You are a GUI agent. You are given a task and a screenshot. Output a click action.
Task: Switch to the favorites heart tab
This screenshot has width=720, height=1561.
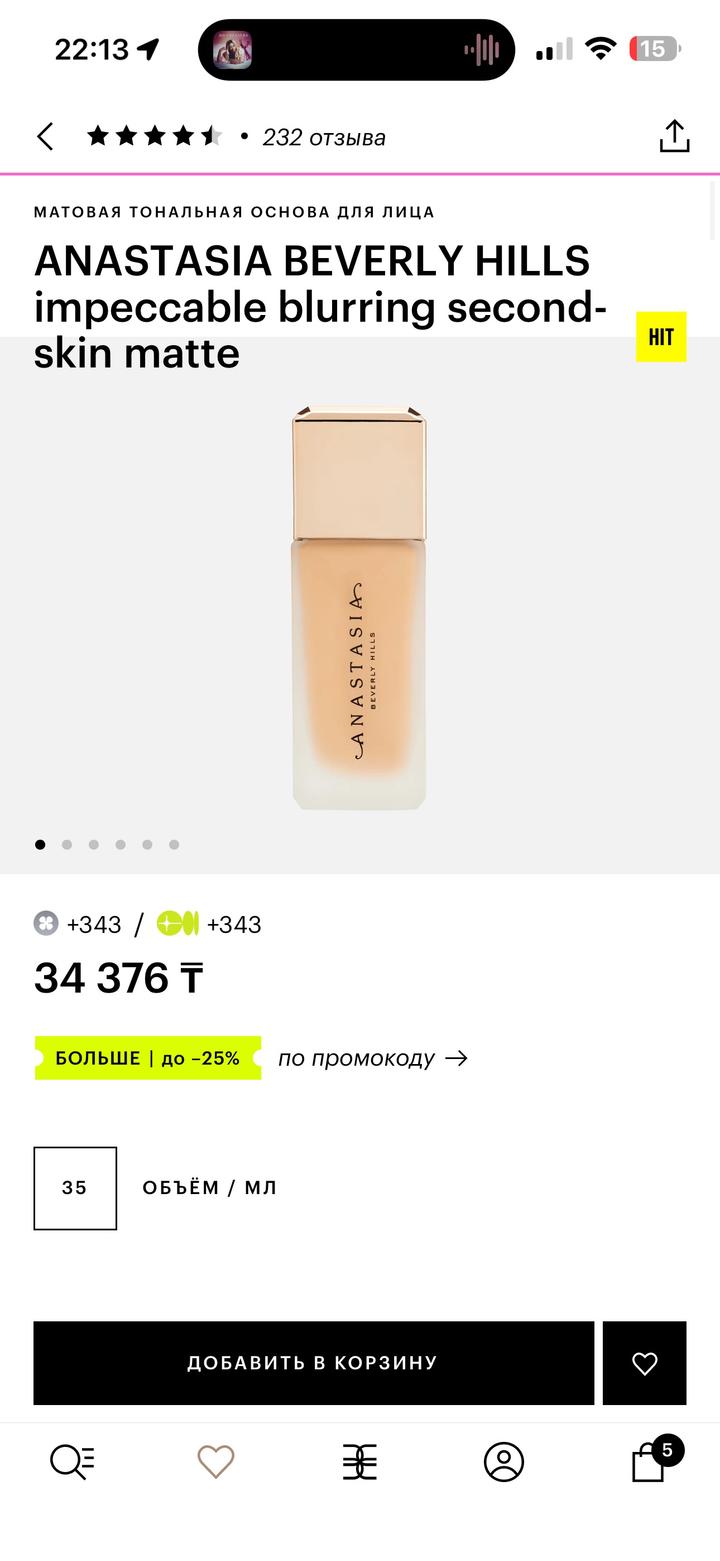(215, 1462)
